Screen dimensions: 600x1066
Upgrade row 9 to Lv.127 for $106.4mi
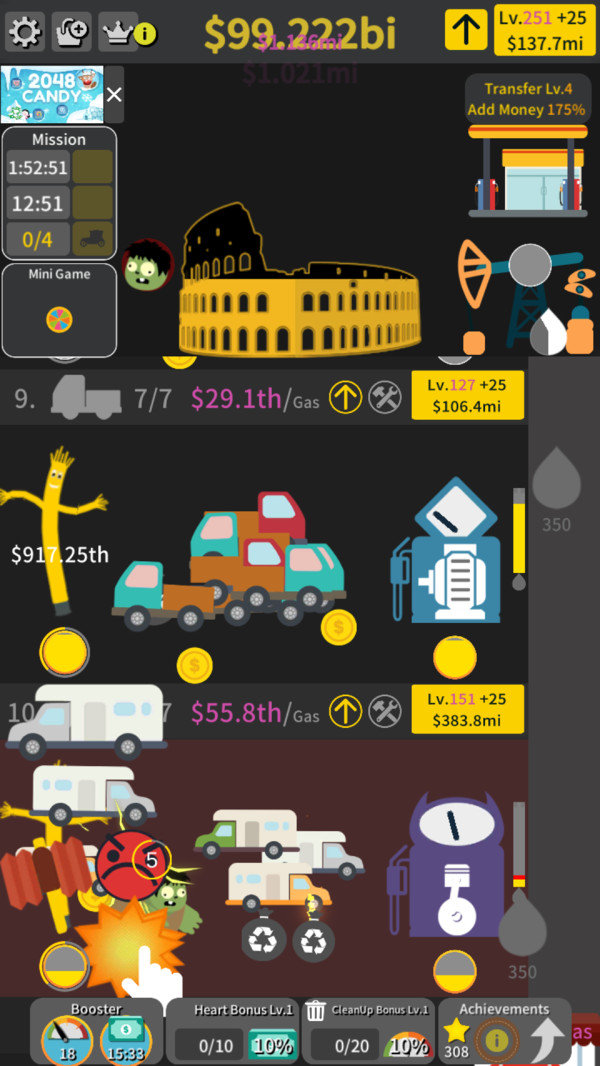(467, 395)
